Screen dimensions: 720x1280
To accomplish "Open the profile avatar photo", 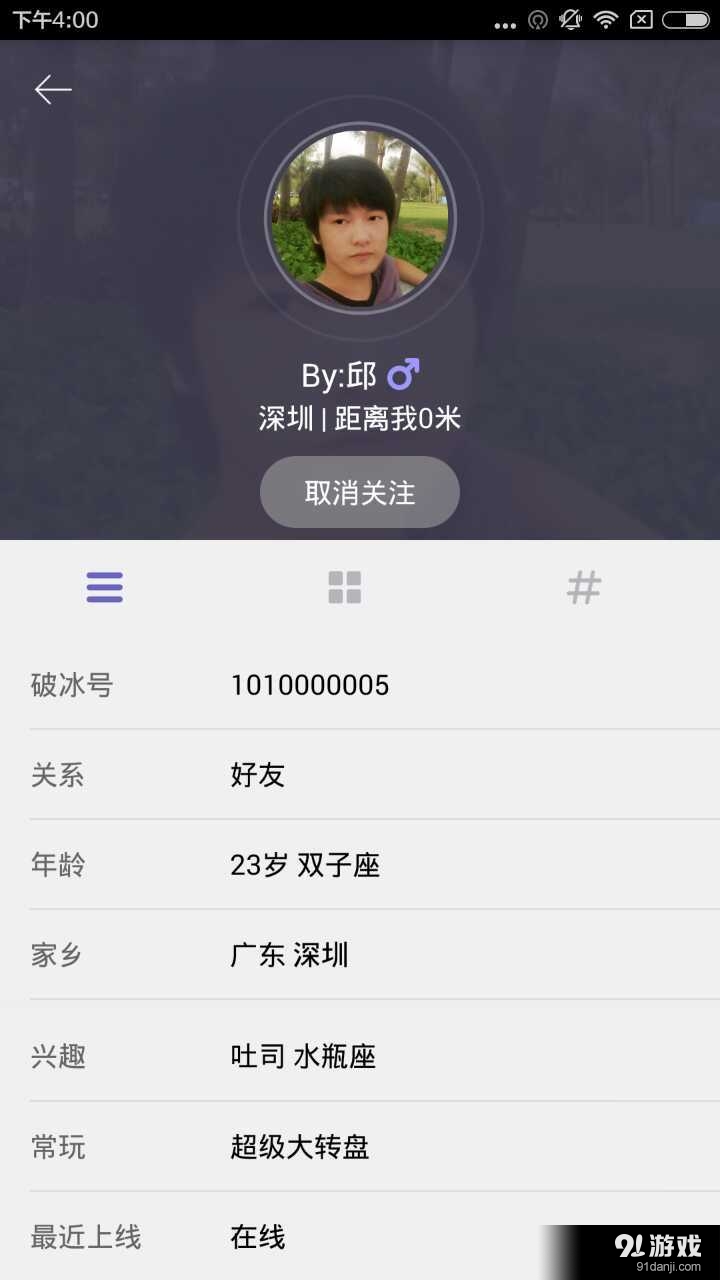I will pyautogui.click(x=360, y=219).
